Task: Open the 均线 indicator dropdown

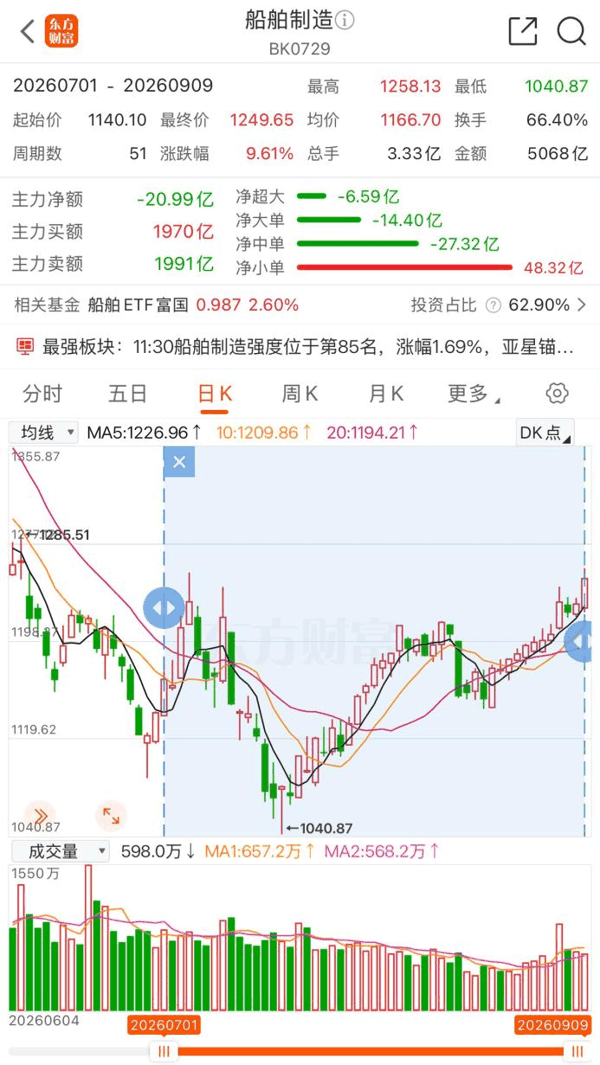Action: click(43, 432)
